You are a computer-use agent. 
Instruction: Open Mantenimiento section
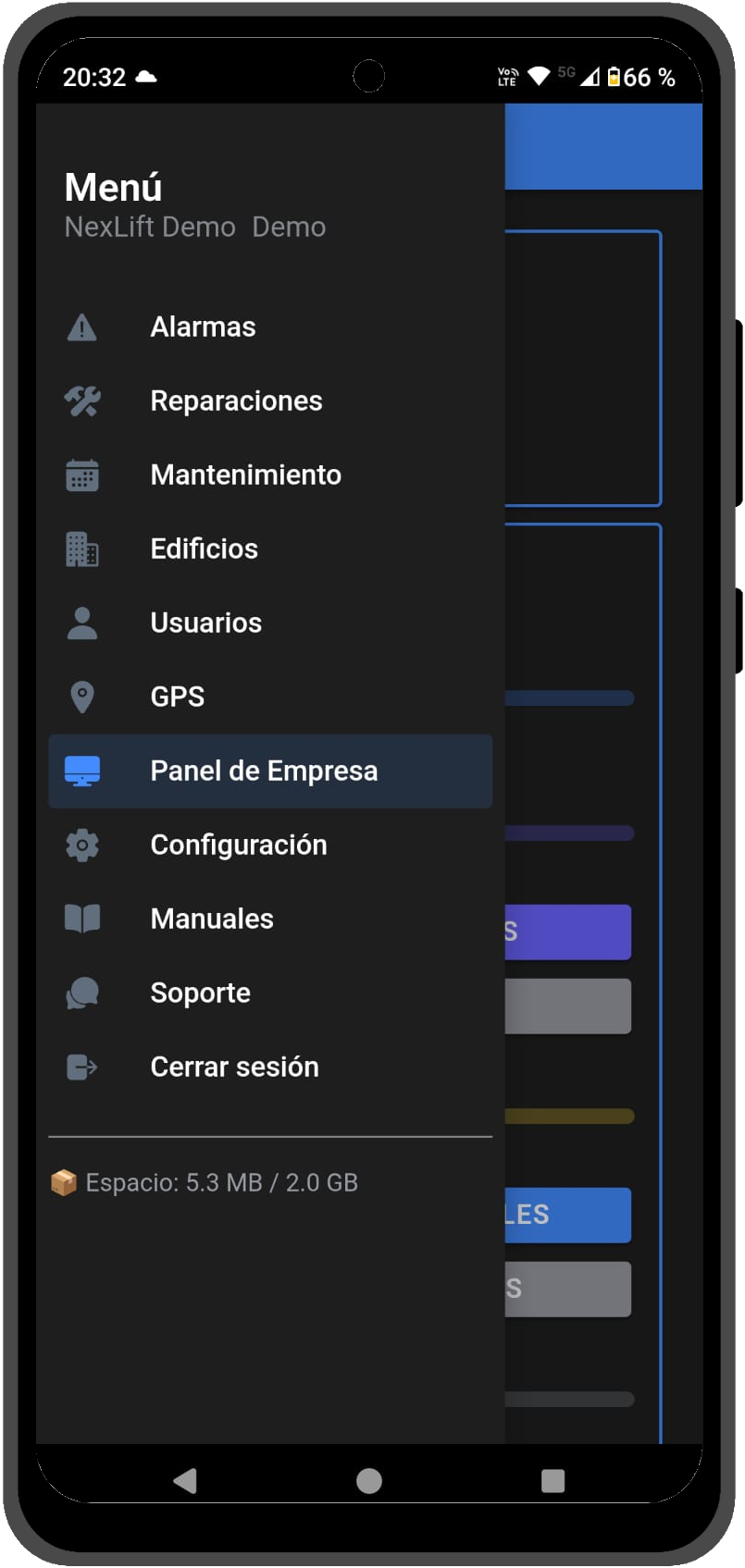(x=270, y=475)
